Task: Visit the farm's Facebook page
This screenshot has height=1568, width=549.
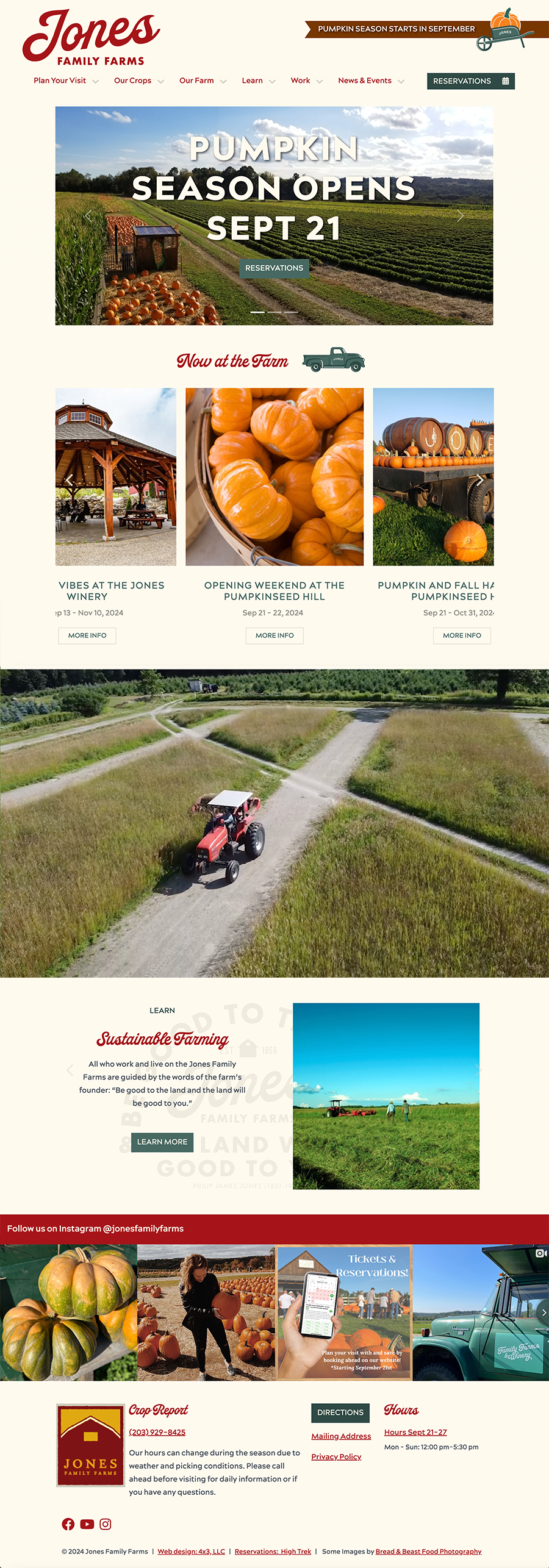Action: coord(68,1524)
